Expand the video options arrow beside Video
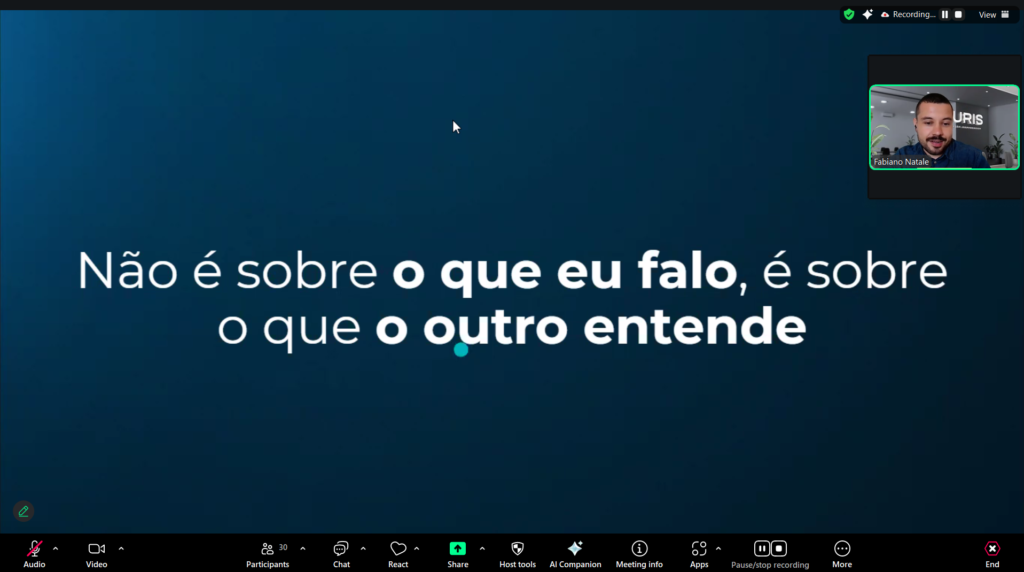The height and width of the screenshot is (572, 1024). [x=121, y=548]
